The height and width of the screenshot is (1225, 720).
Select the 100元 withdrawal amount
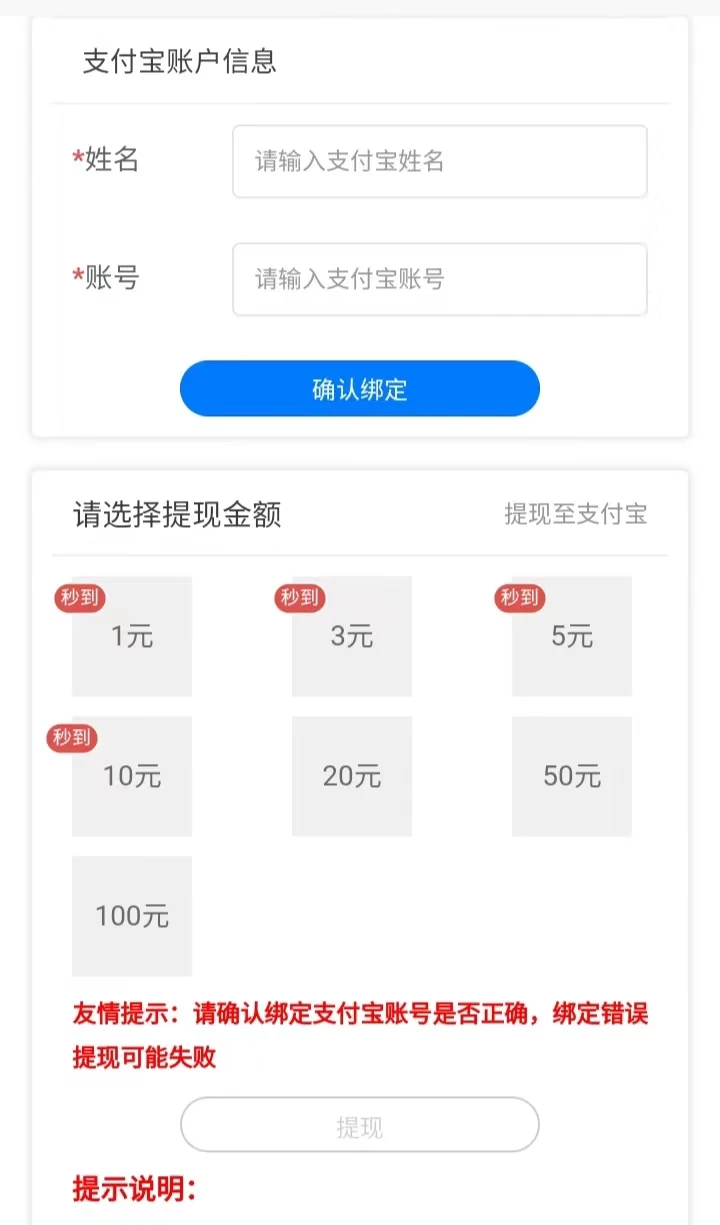tap(131, 917)
